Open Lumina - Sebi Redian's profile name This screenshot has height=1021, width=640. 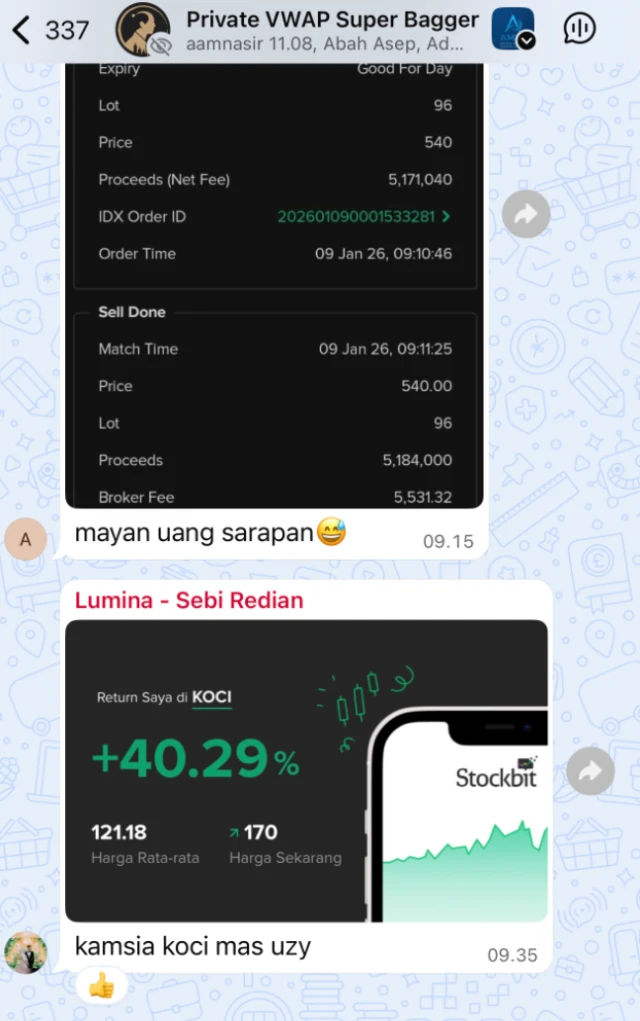[189, 600]
